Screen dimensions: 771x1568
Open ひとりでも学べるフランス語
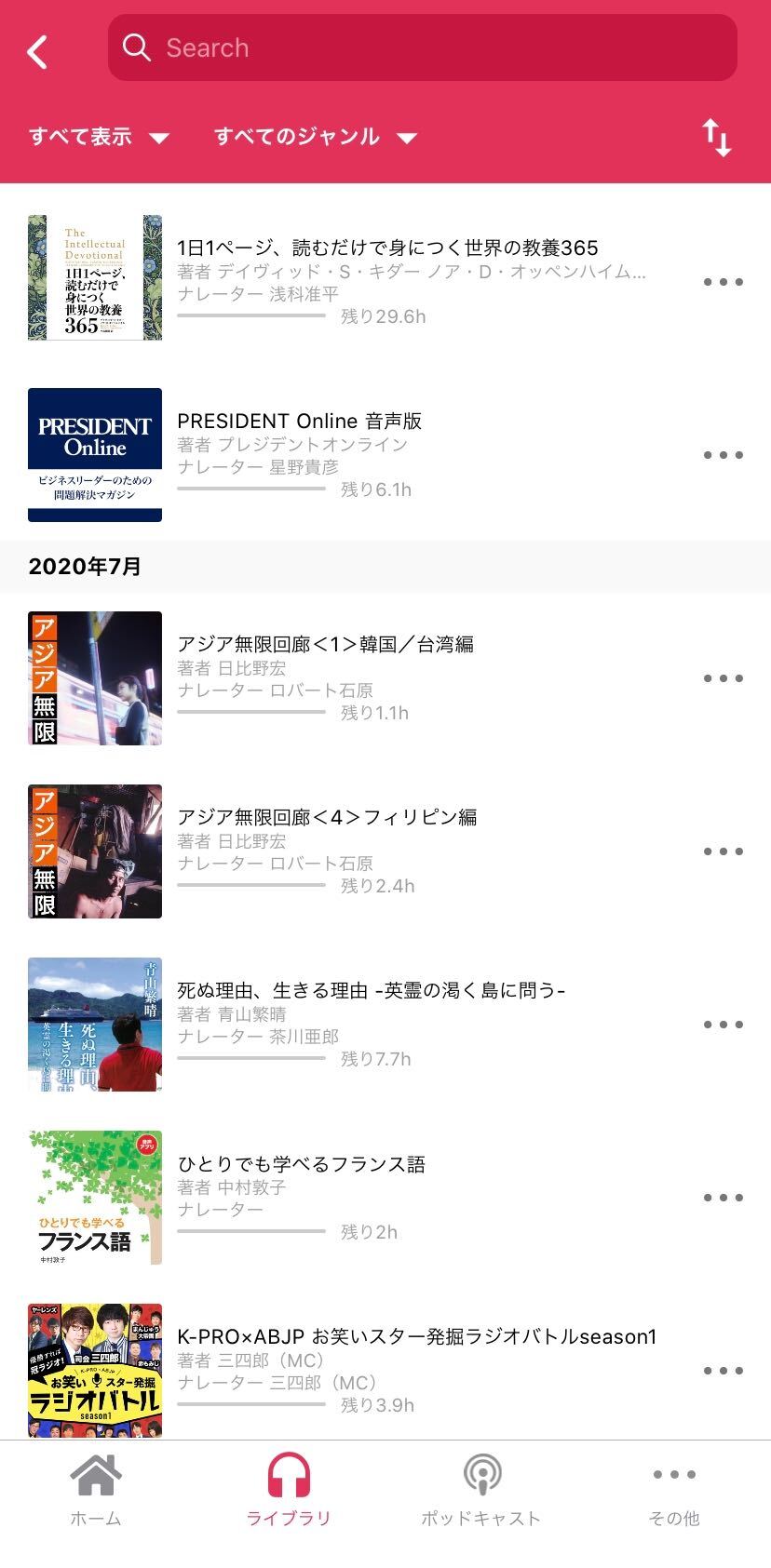[301, 1164]
